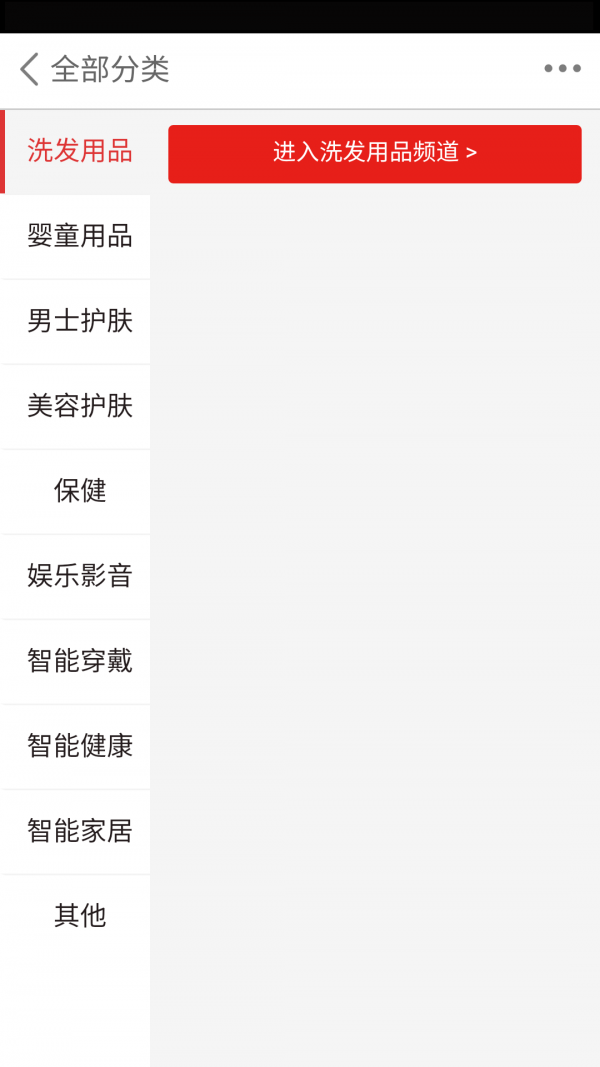
Task: Select 智能健康 in the sidebar
Action: point(79,746)
